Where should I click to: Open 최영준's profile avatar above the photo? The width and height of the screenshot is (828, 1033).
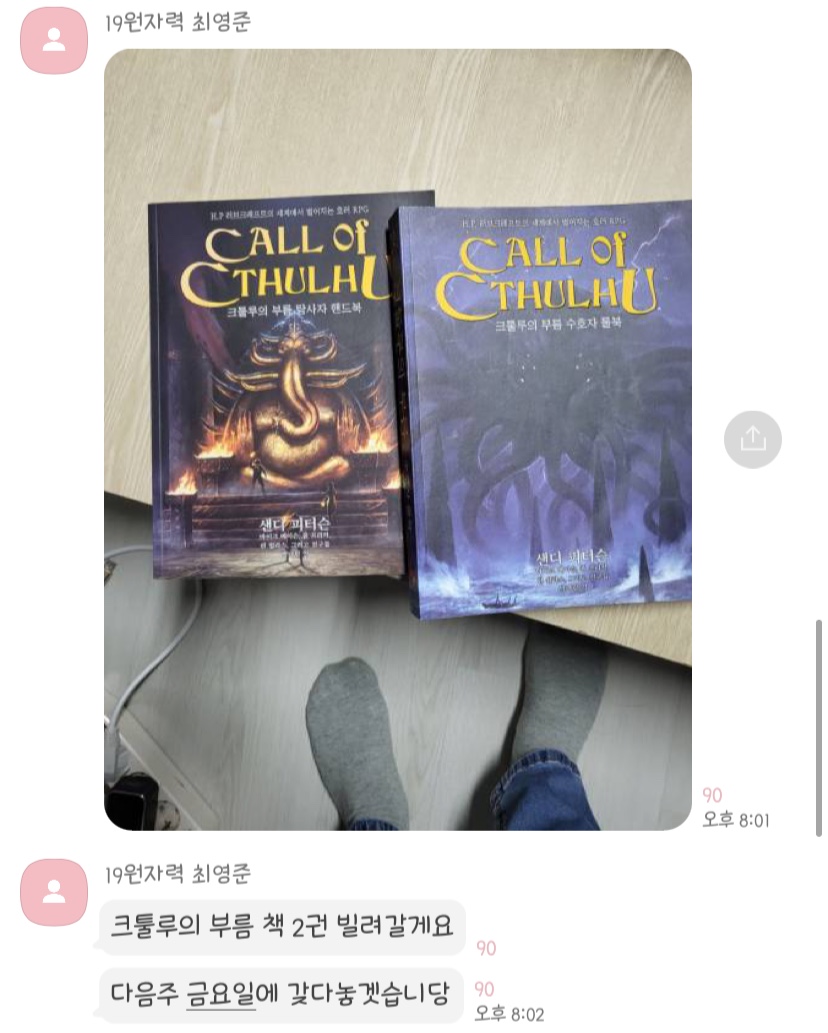[x=54, y=40]
